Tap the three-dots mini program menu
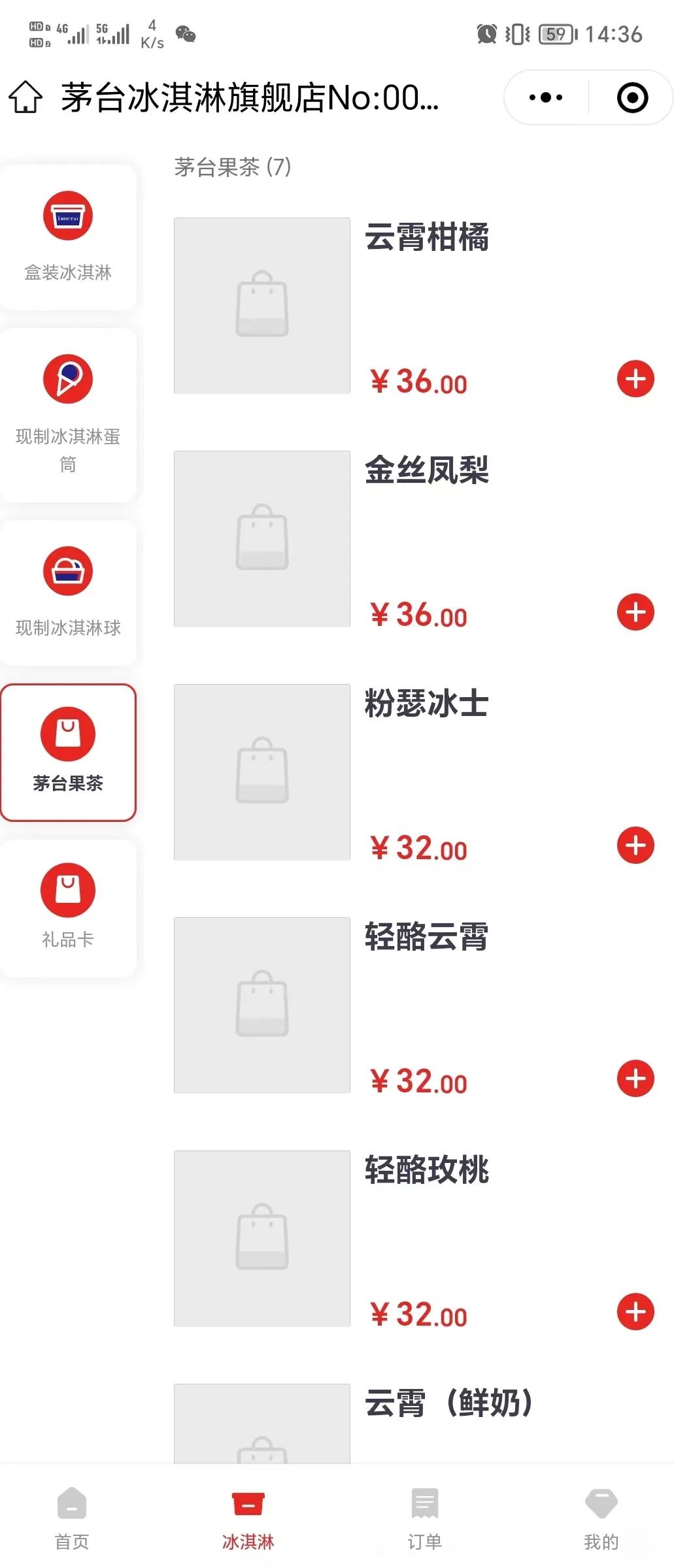The image size is (674, 1568). tap(545, 97)
